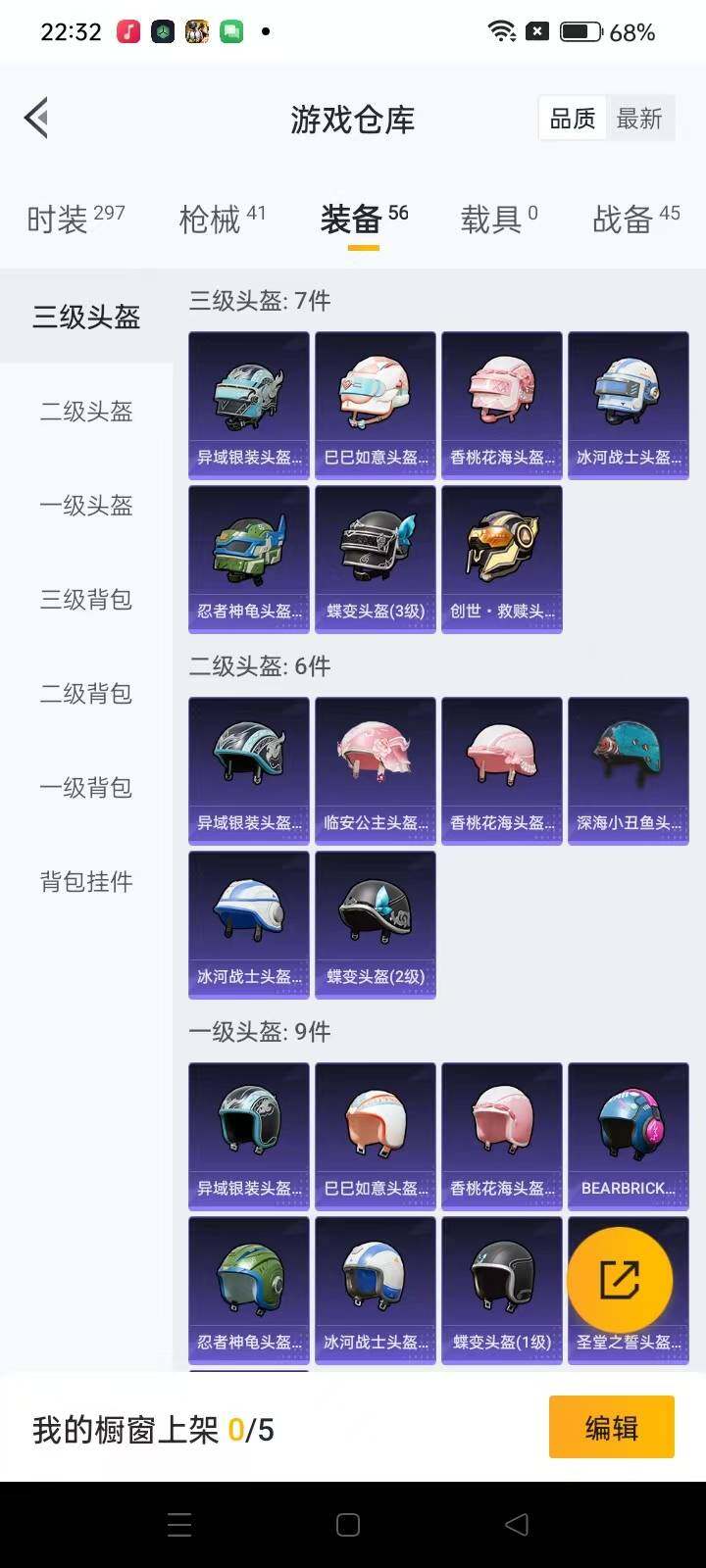Tap the back arrow to leave 游戏仓库
Image resolution: width=706 pixels, height=1568 pixels.
pyautogui.click(x=36, y=118)
